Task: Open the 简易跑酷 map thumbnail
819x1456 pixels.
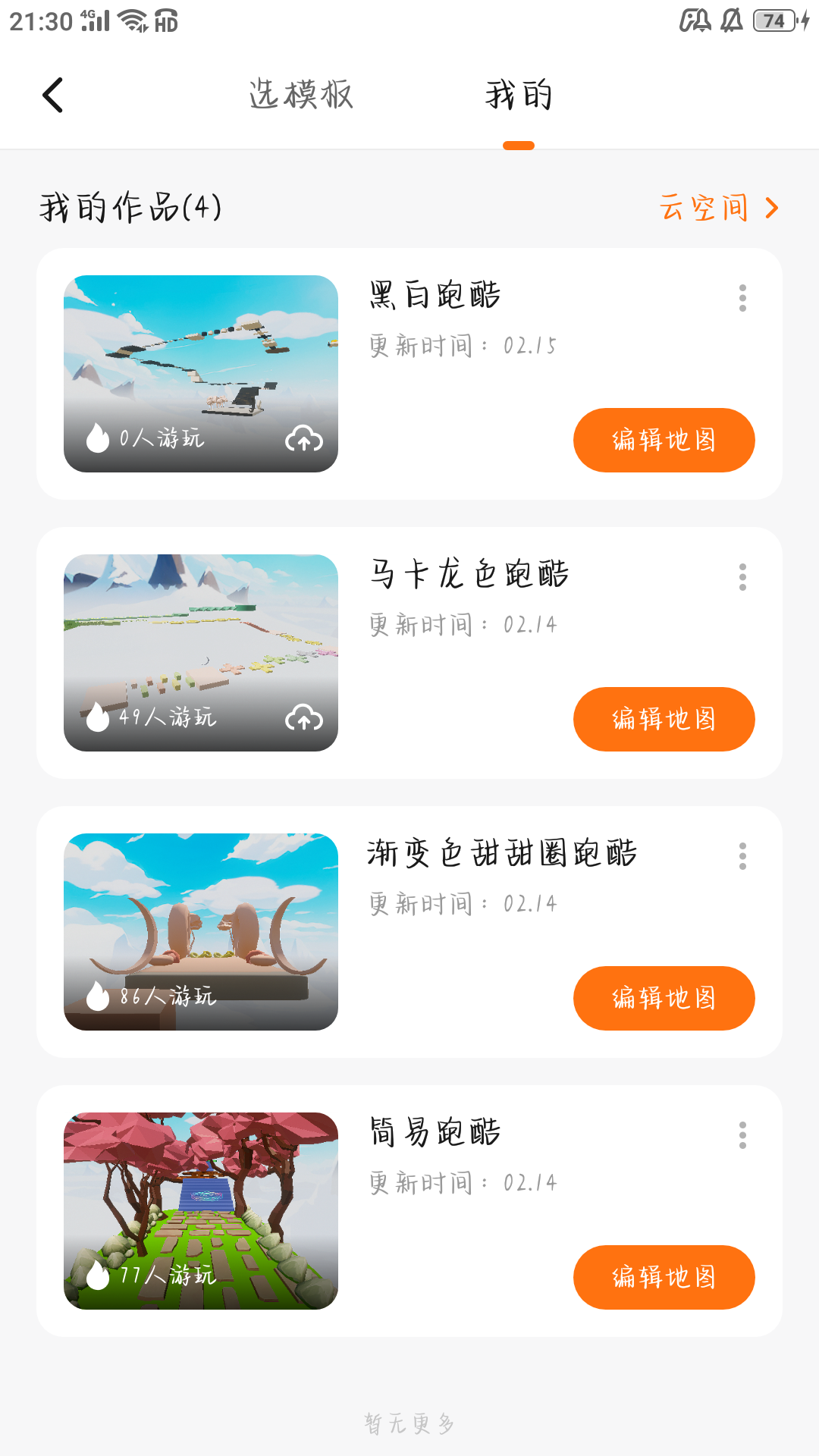Action: pos(201,1210)
